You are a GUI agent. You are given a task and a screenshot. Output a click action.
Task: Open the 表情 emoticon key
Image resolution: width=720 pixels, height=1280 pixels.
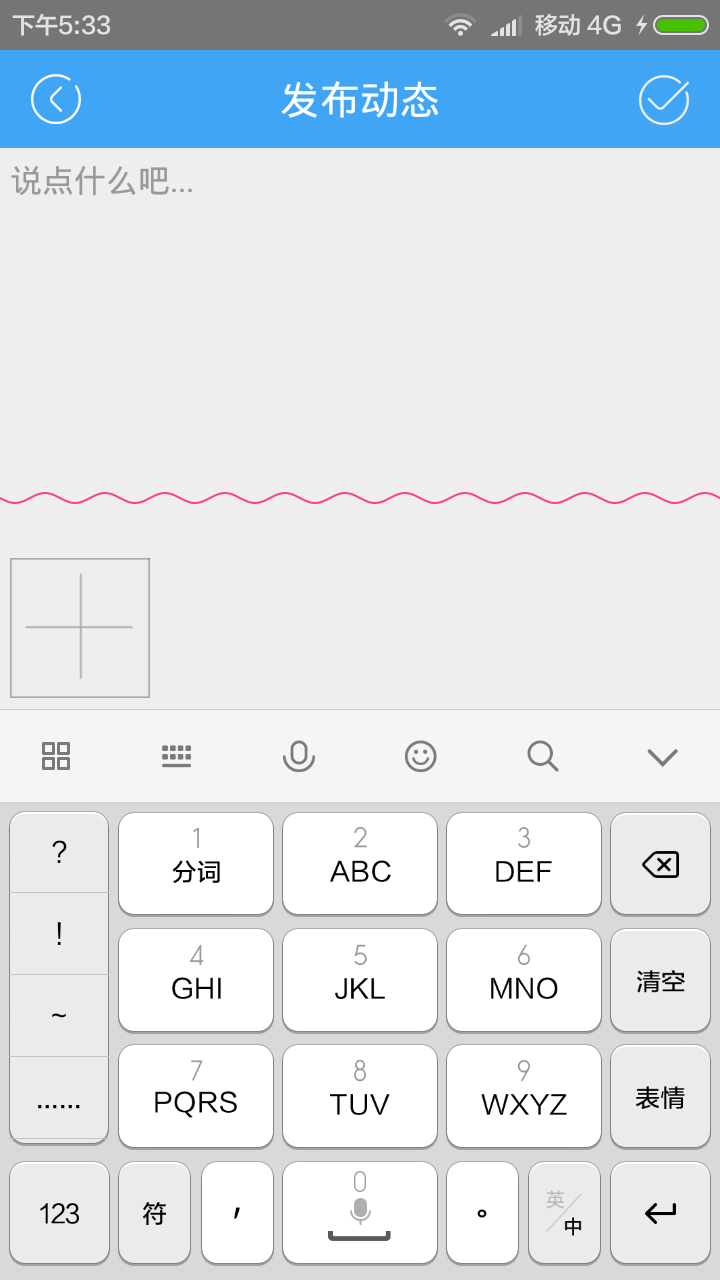coord(660,1097)
